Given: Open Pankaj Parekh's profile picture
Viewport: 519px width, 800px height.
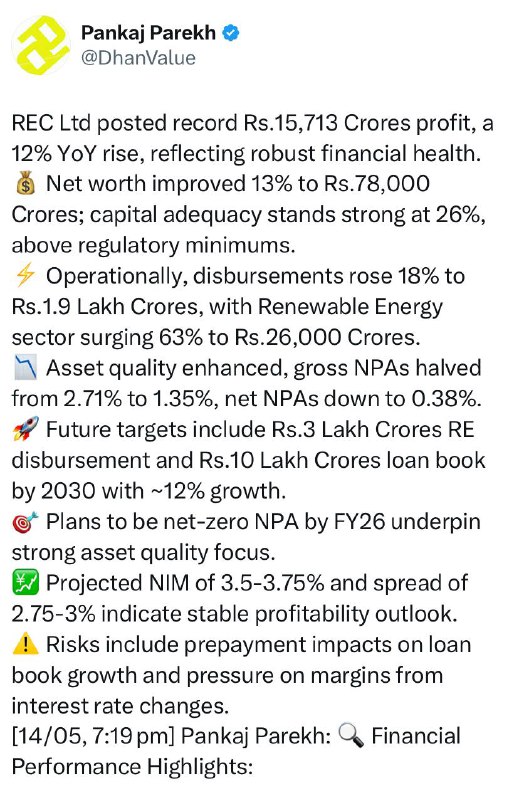Looking at the screenshot, I should click(41, 45).
